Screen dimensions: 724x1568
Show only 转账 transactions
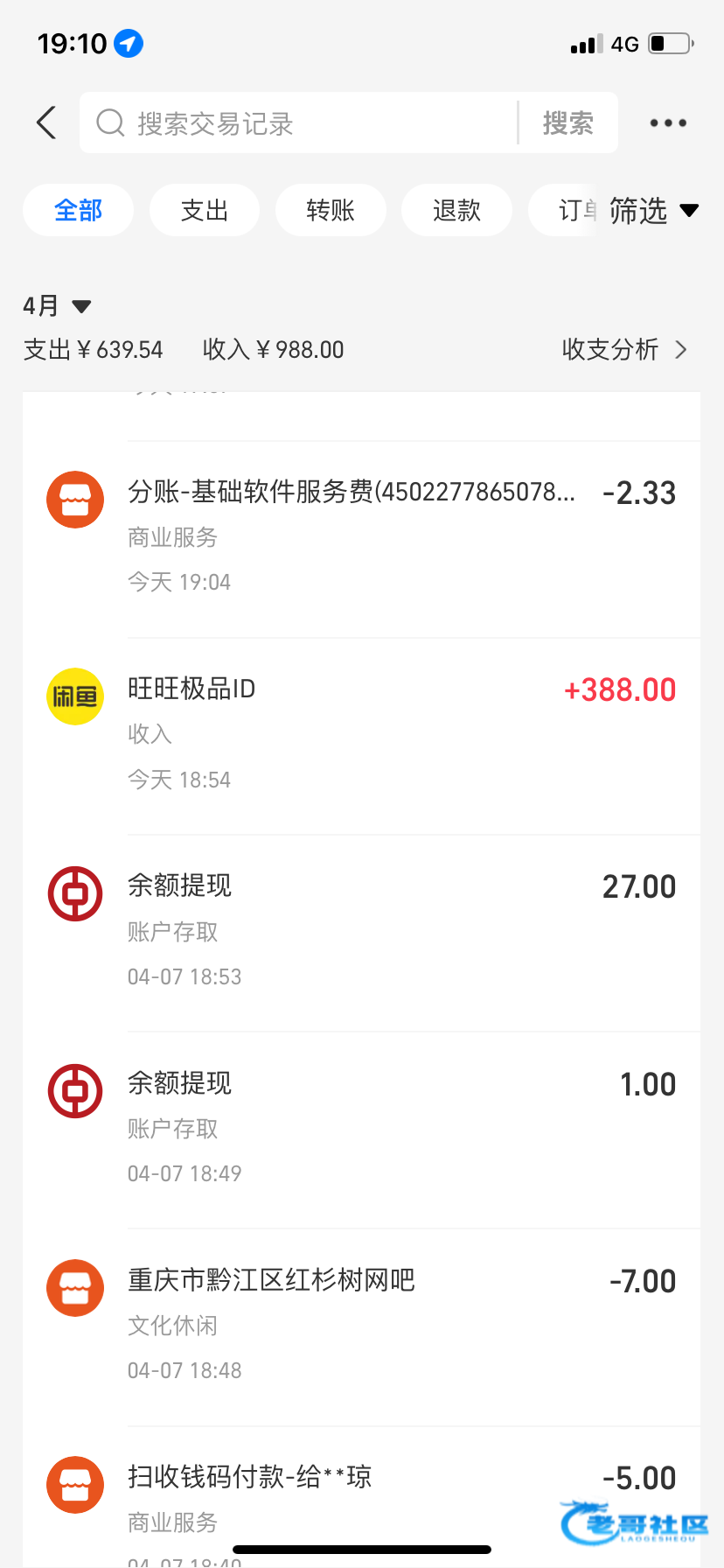click(x=331, y=210)
